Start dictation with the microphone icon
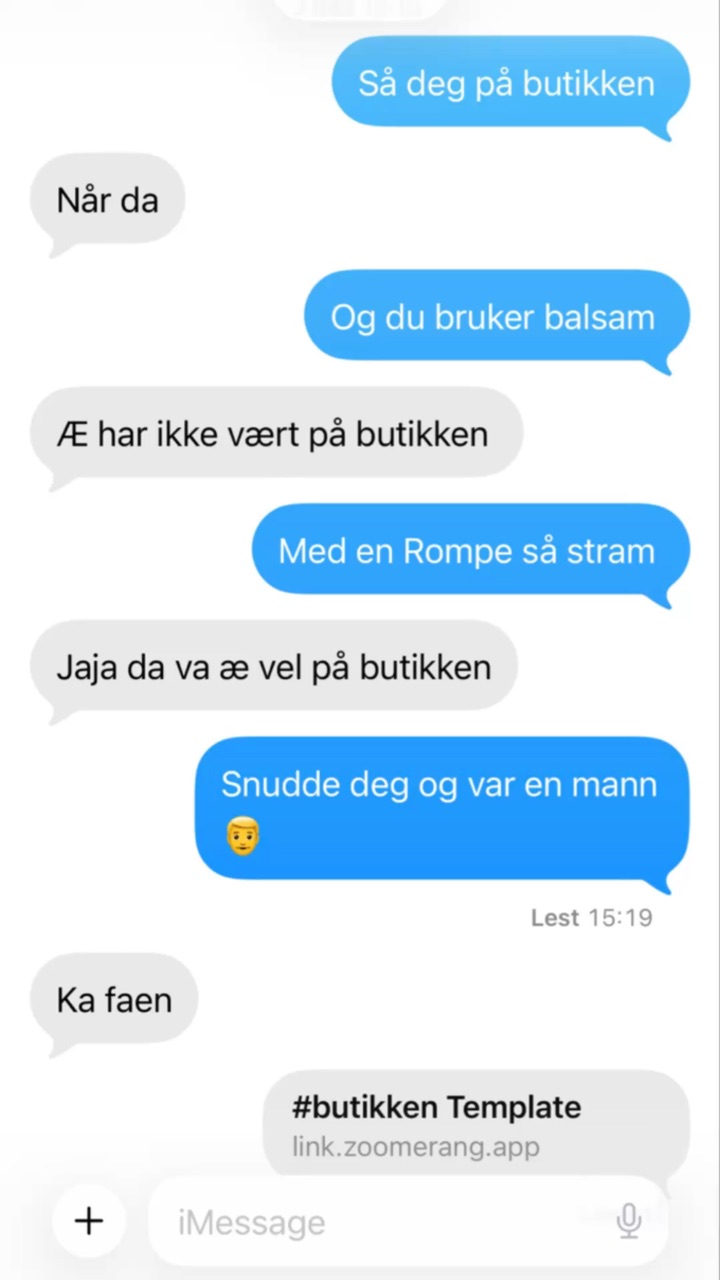This screenshot has height=1280, width=720. pos(628,1221)
